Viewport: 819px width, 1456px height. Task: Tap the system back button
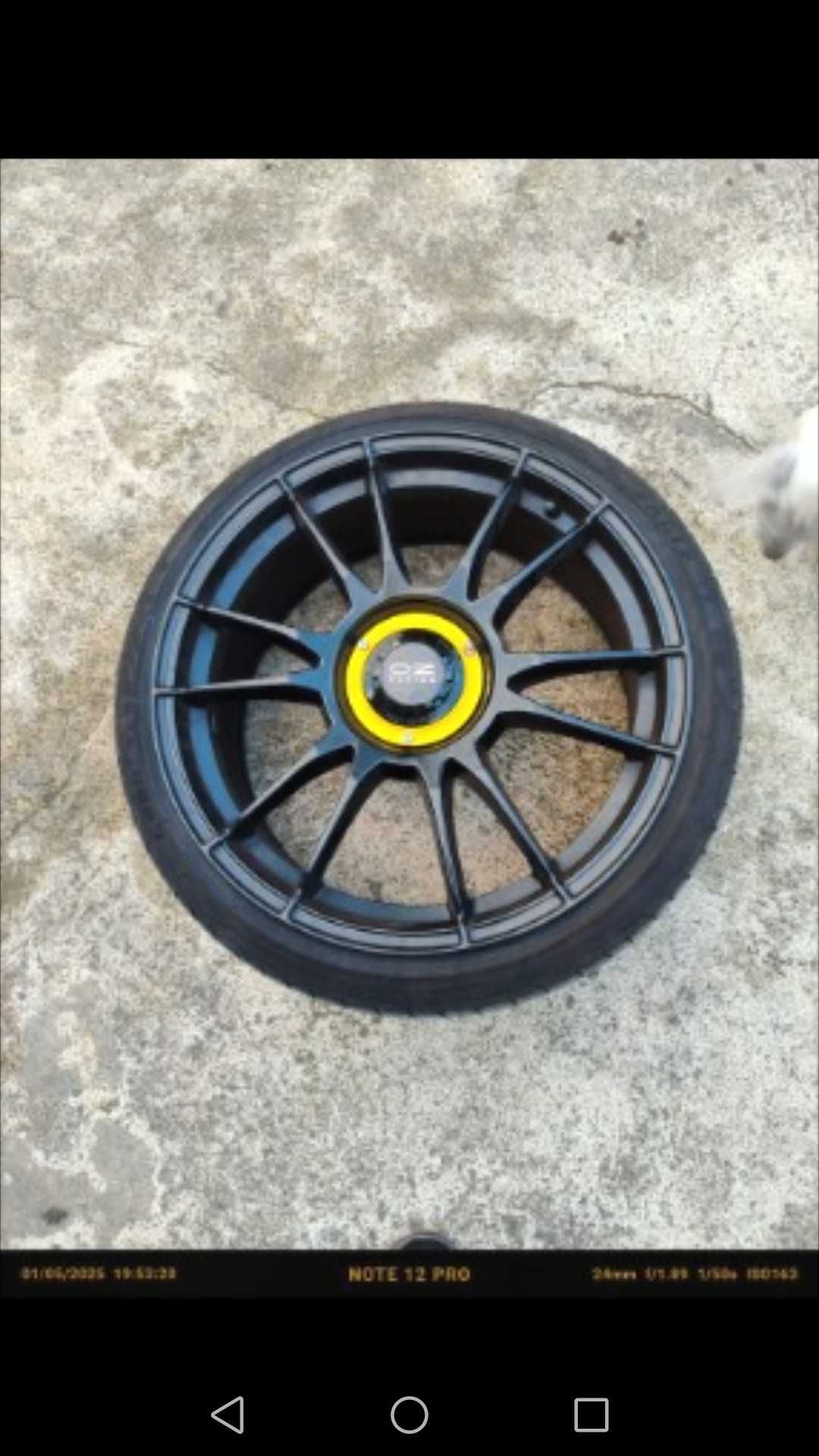227,1415
